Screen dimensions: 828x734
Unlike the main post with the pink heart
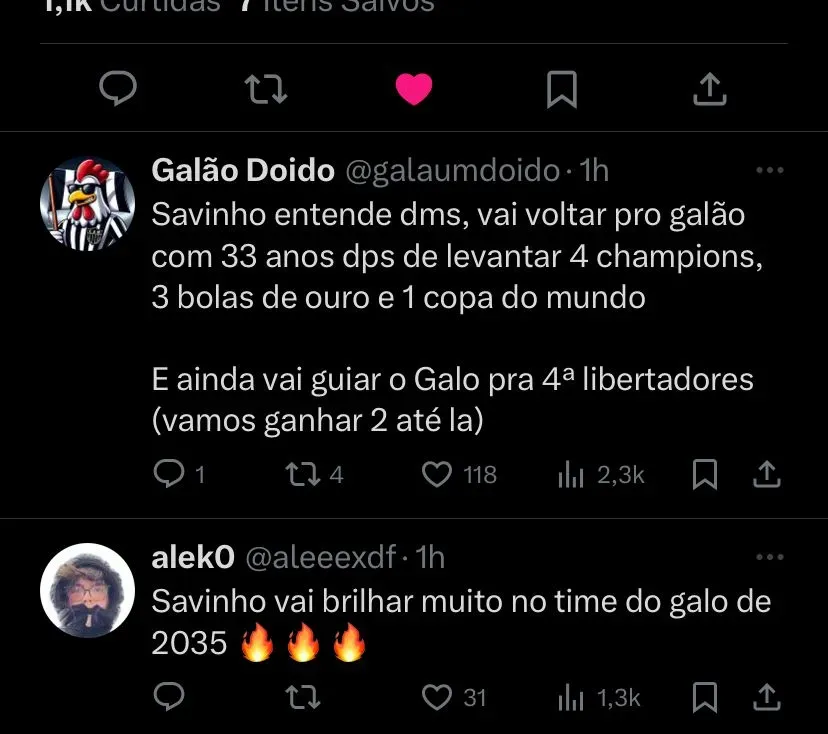click(414, 90)
